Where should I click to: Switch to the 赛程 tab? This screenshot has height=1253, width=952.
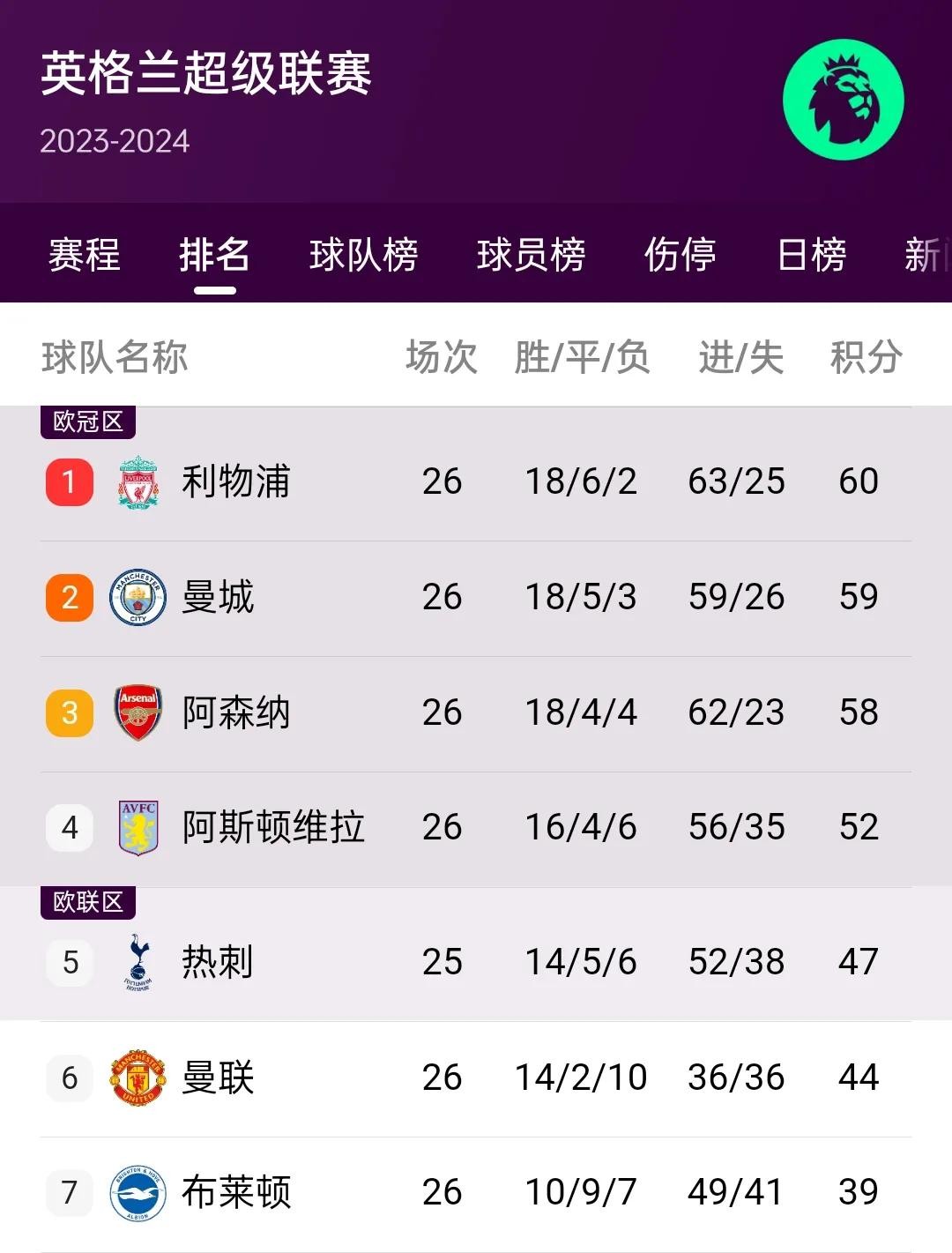pyautogui.click(x=84, y=256)
